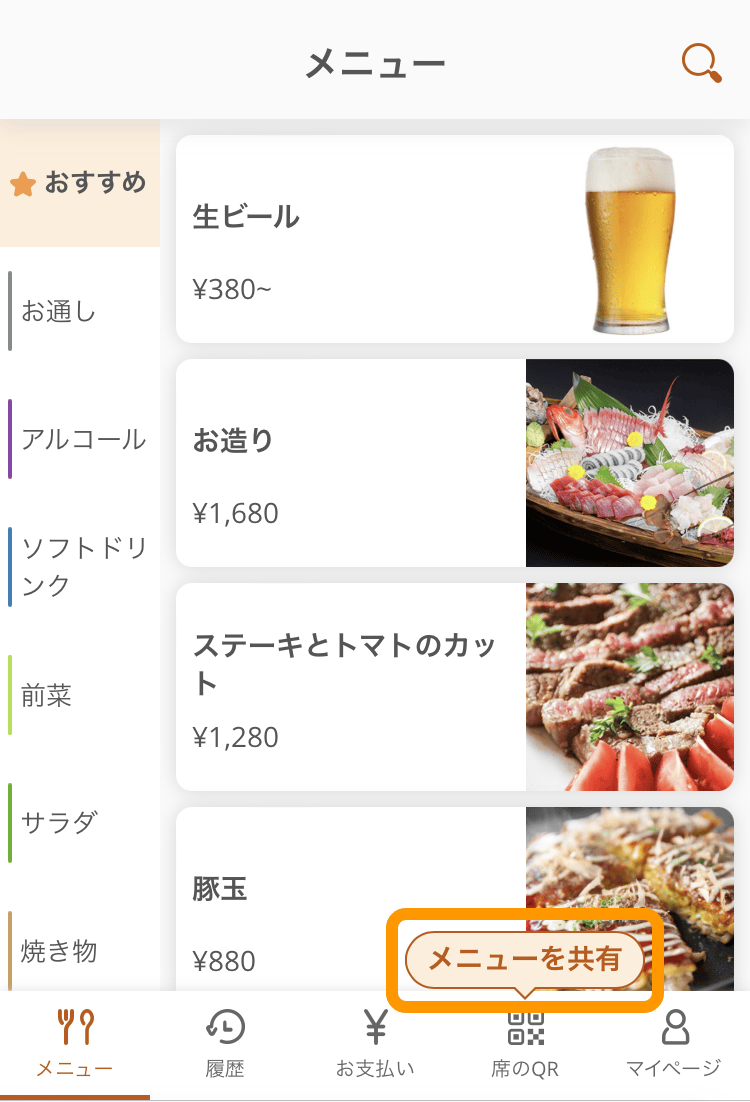Show the 席のQR tab
This screenshot has width=750, height=1102.
(x=525, y=1045)
